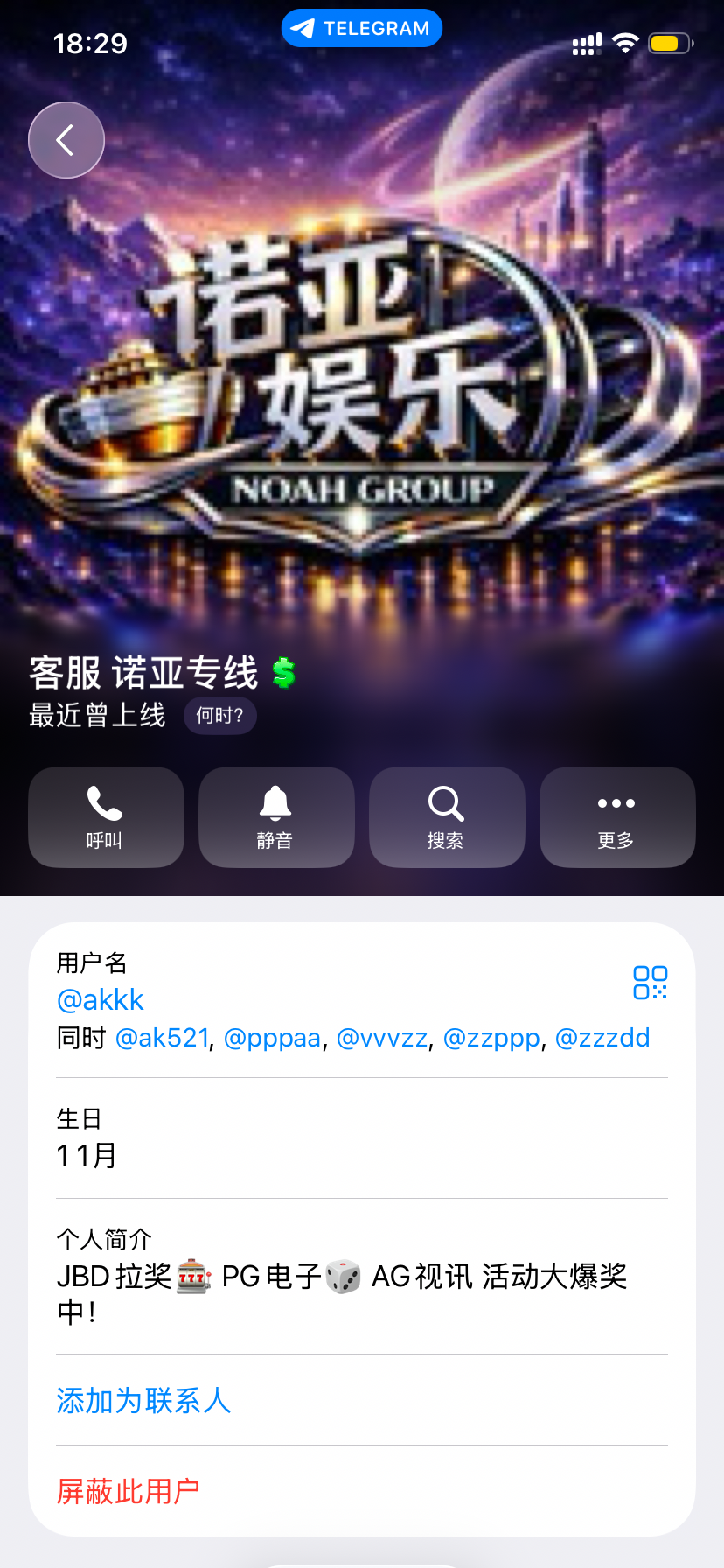Select 添加为联系人 to add contact
Screen dimensions: 724x1568
click(143, 1401)
